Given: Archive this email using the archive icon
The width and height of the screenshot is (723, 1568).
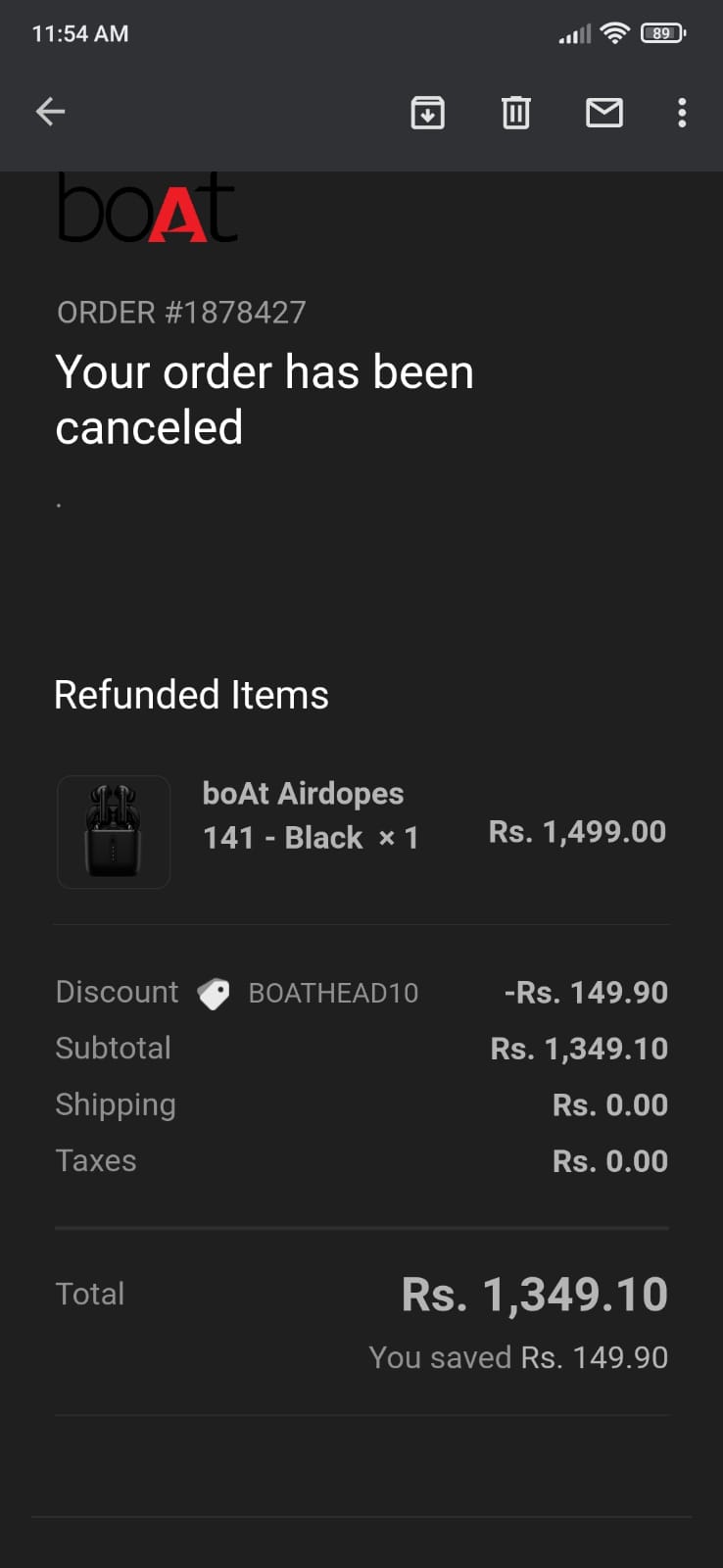Looking at the screenshot, I should coord(428,113).
